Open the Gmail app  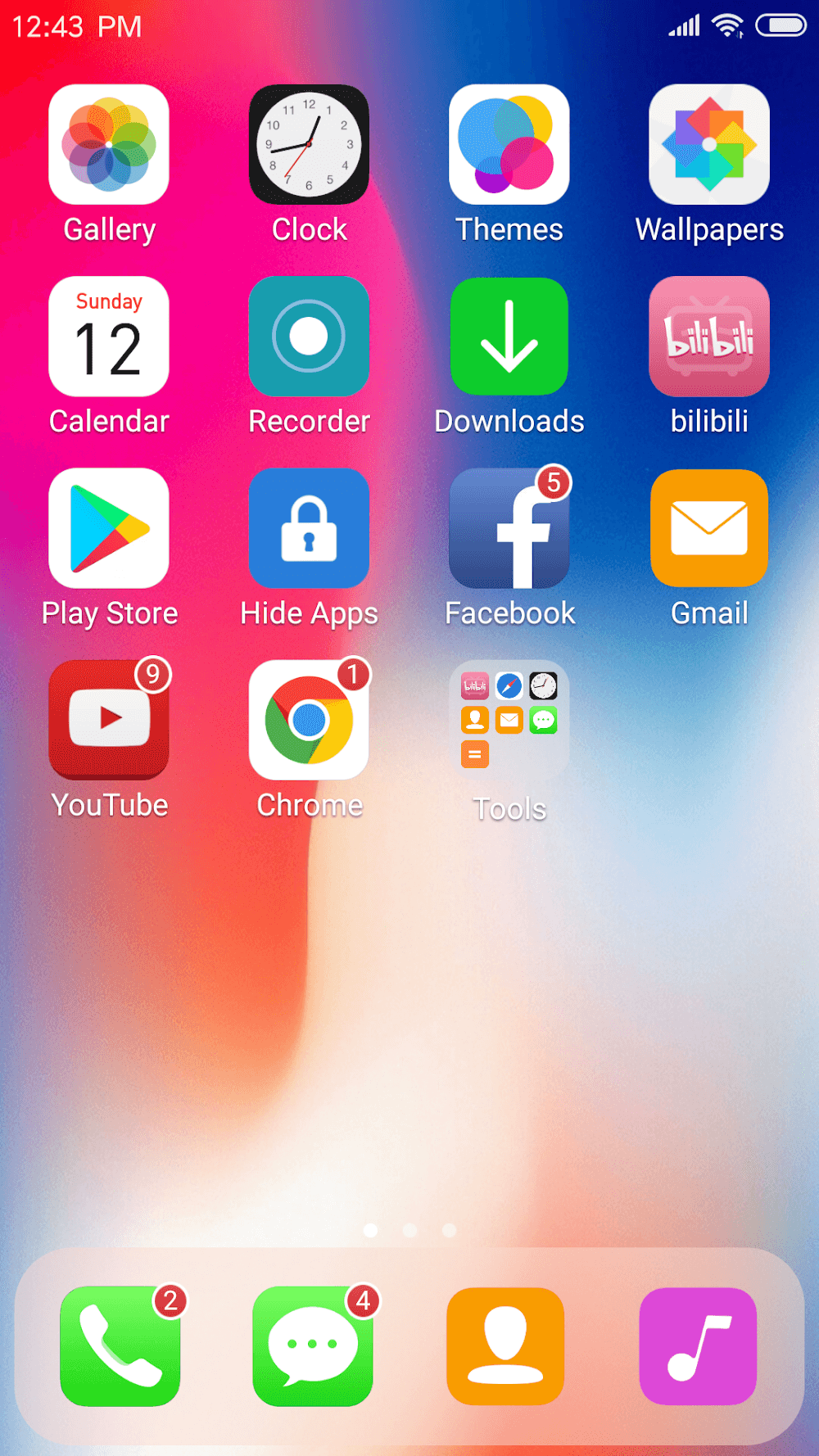click(x=709, y=528)
